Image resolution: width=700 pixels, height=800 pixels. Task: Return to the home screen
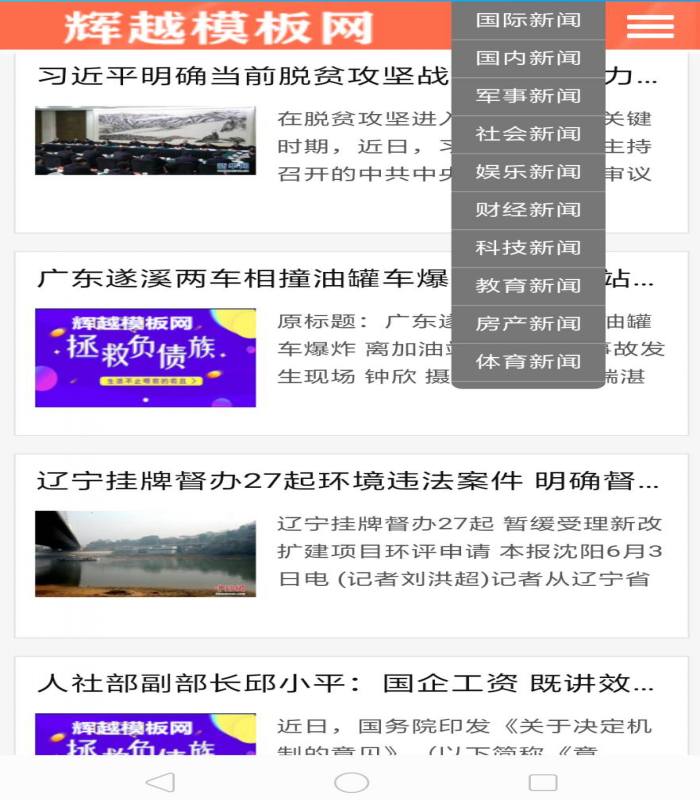click(351, 782)
